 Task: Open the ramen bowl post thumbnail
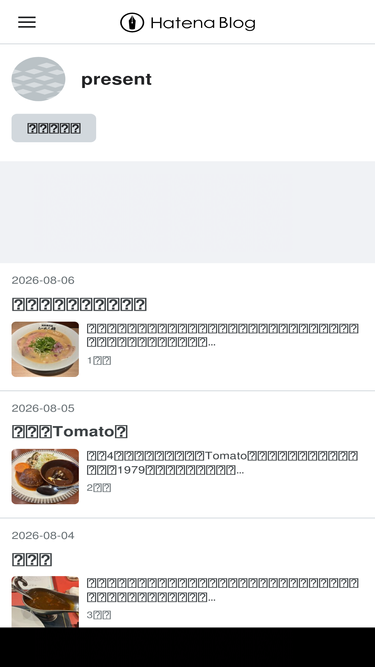[45, 349]
